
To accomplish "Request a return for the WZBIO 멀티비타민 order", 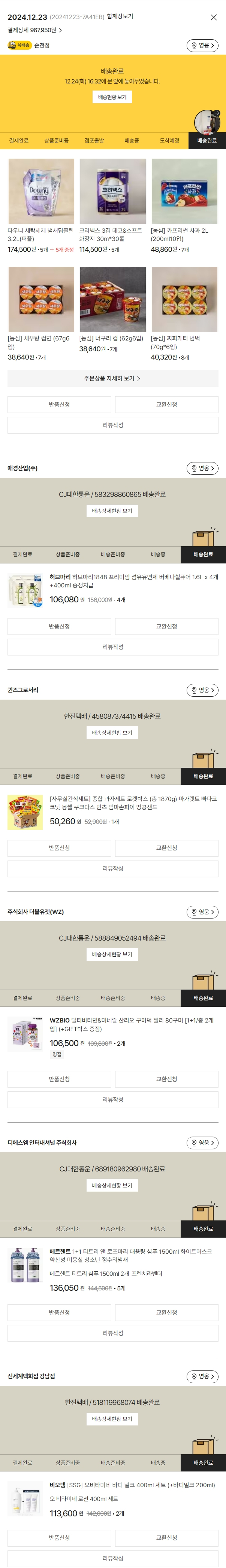I will pyautogui.click(x=59, y=1079).
